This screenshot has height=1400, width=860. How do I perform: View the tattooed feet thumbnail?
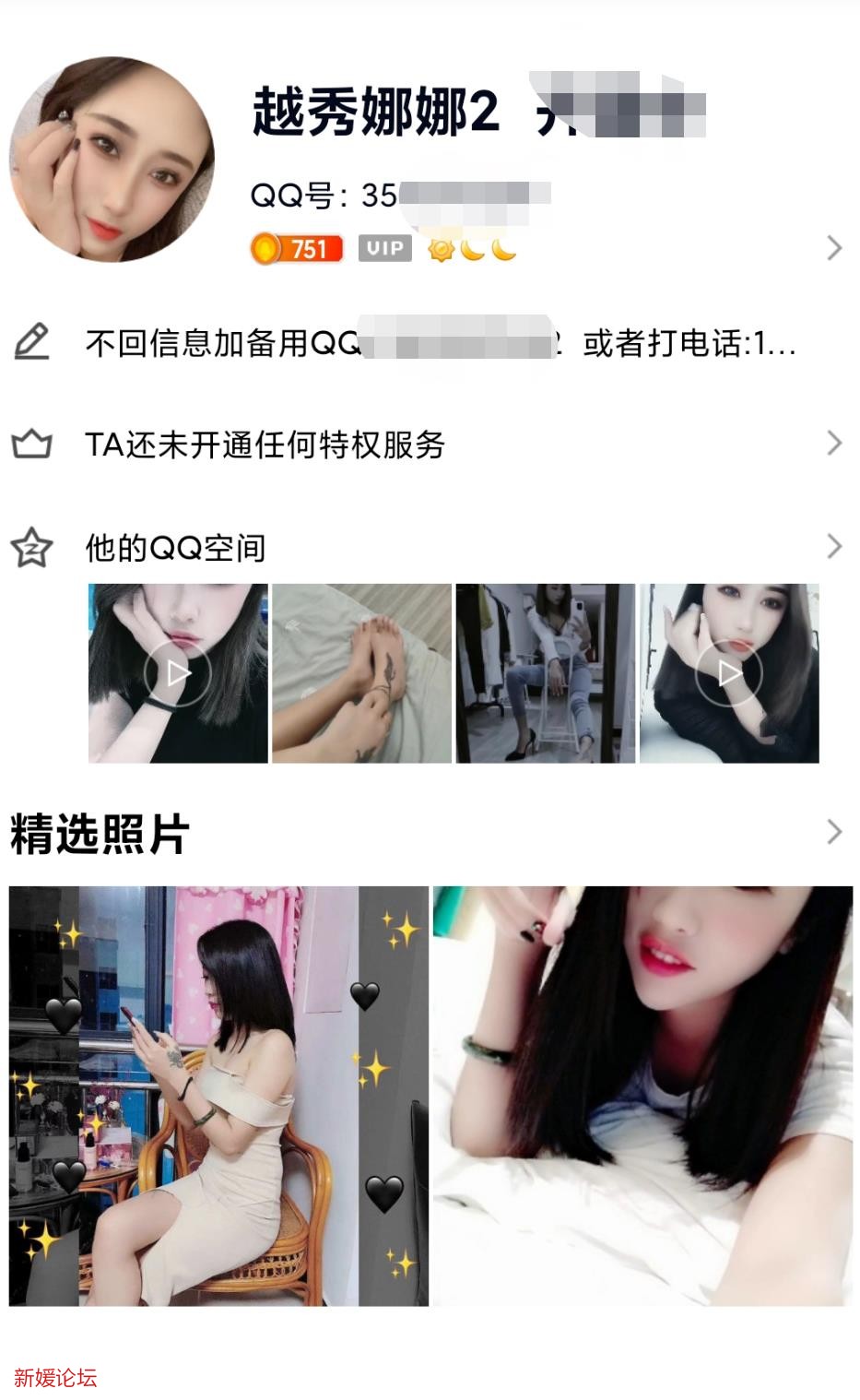pos(362,671)
